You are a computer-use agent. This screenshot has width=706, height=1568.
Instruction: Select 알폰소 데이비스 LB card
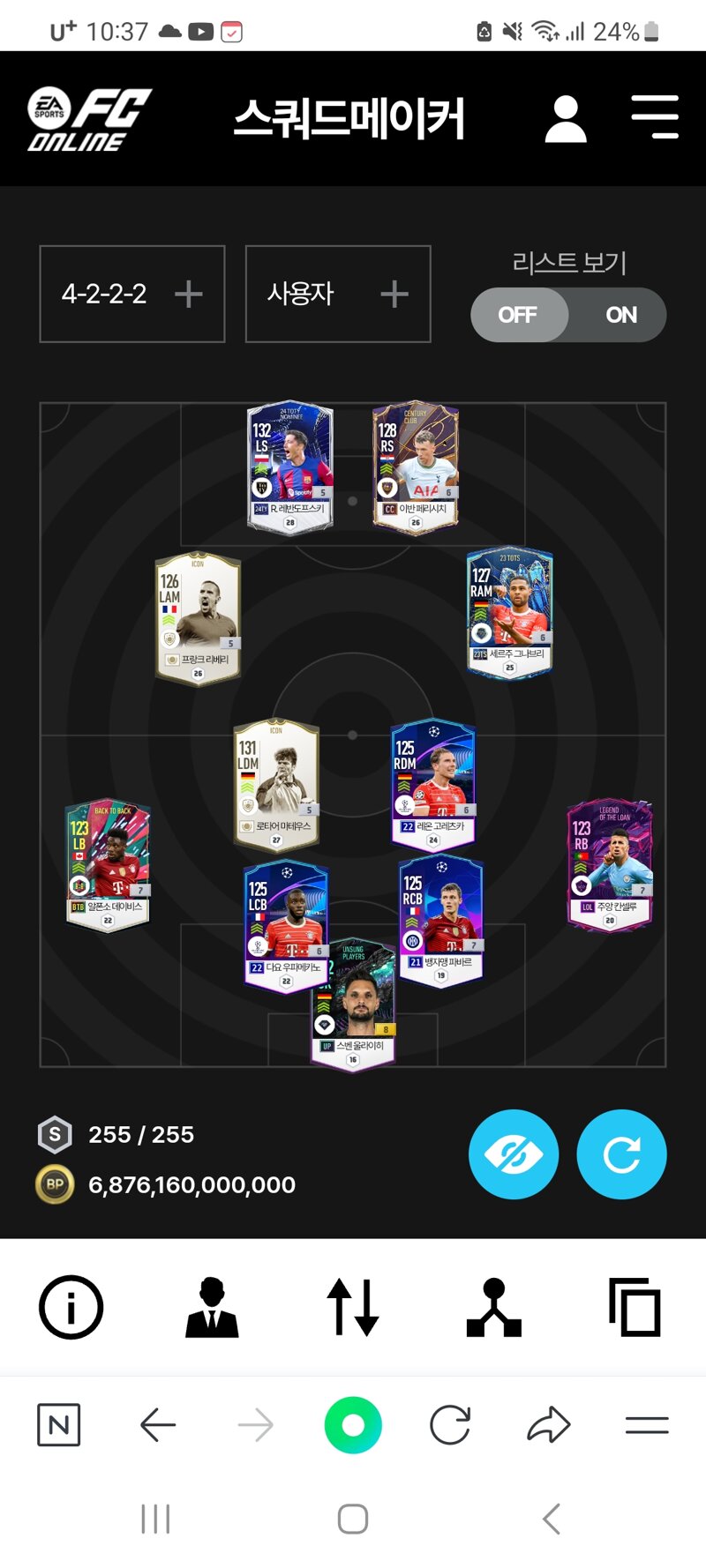pos(108,862)
